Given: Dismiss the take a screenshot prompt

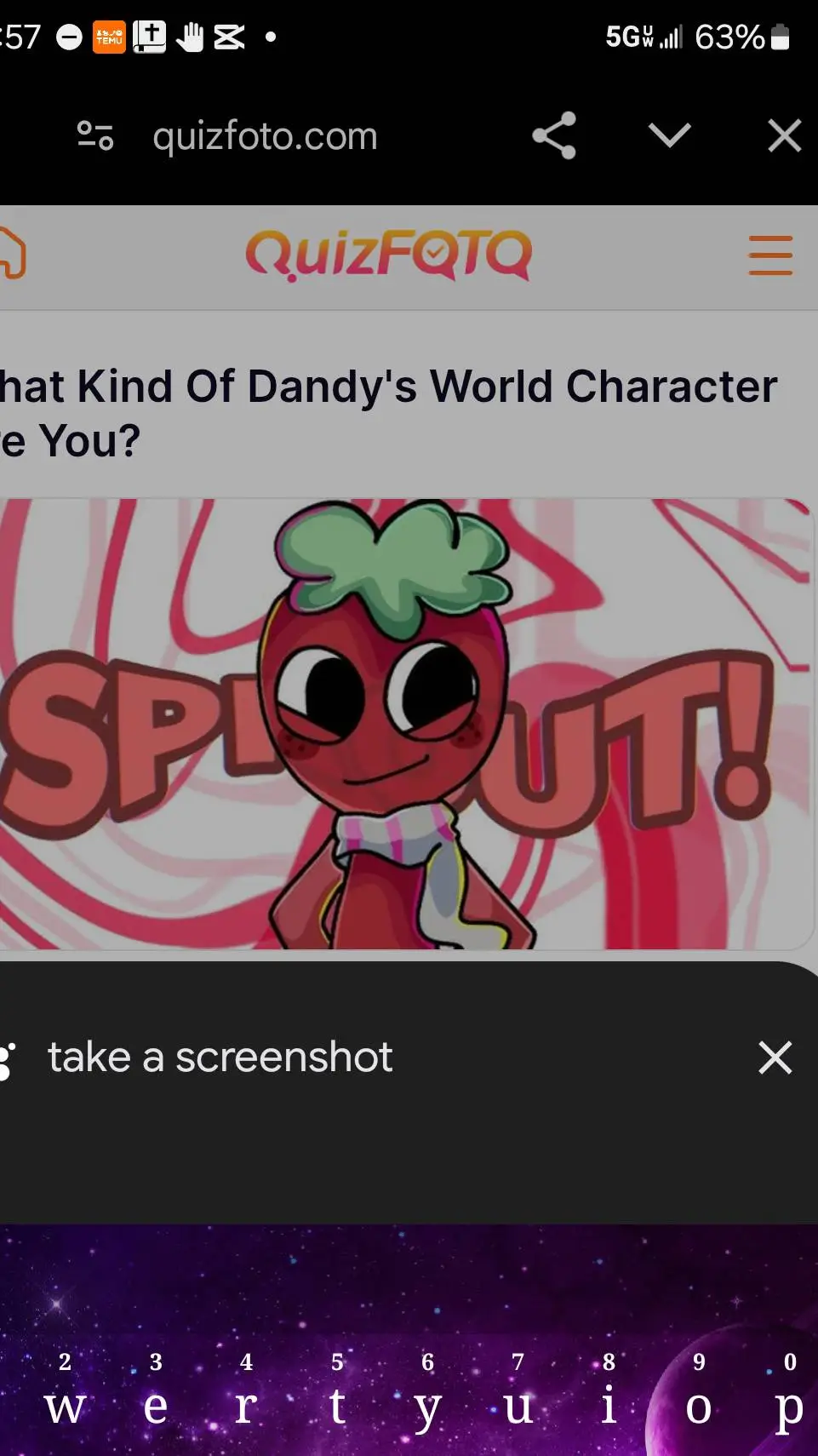Looking at the screenshot, I should point(775,1058).
